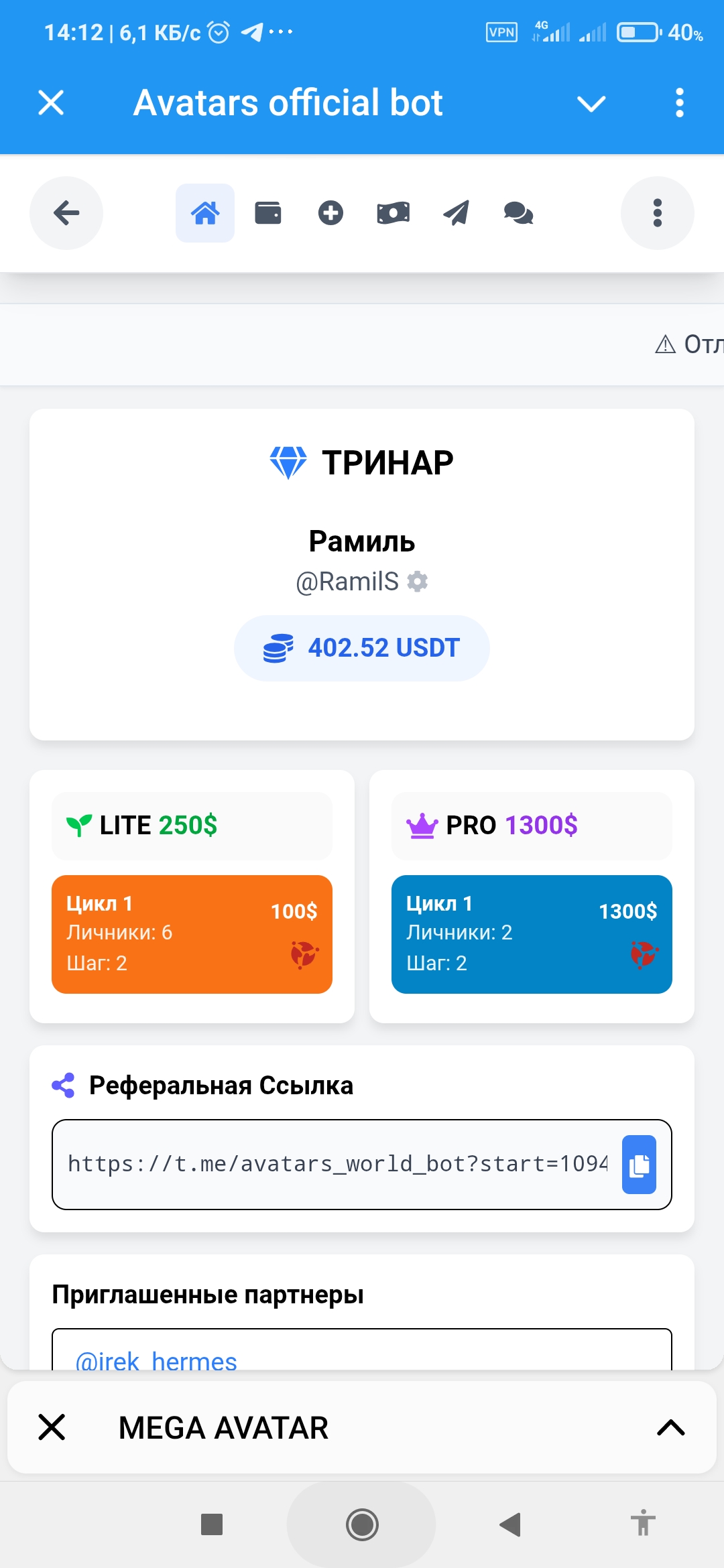
Task: Open the PRO Цикл 1 card
Action: tap(532, 934)
